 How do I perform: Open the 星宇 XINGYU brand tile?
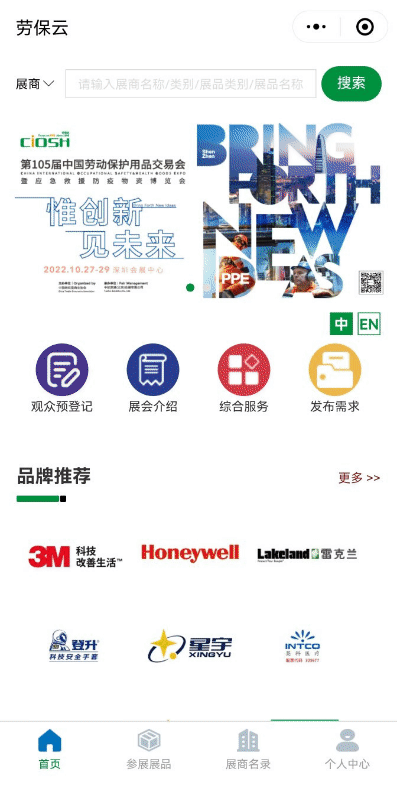(x=190, y=646)
